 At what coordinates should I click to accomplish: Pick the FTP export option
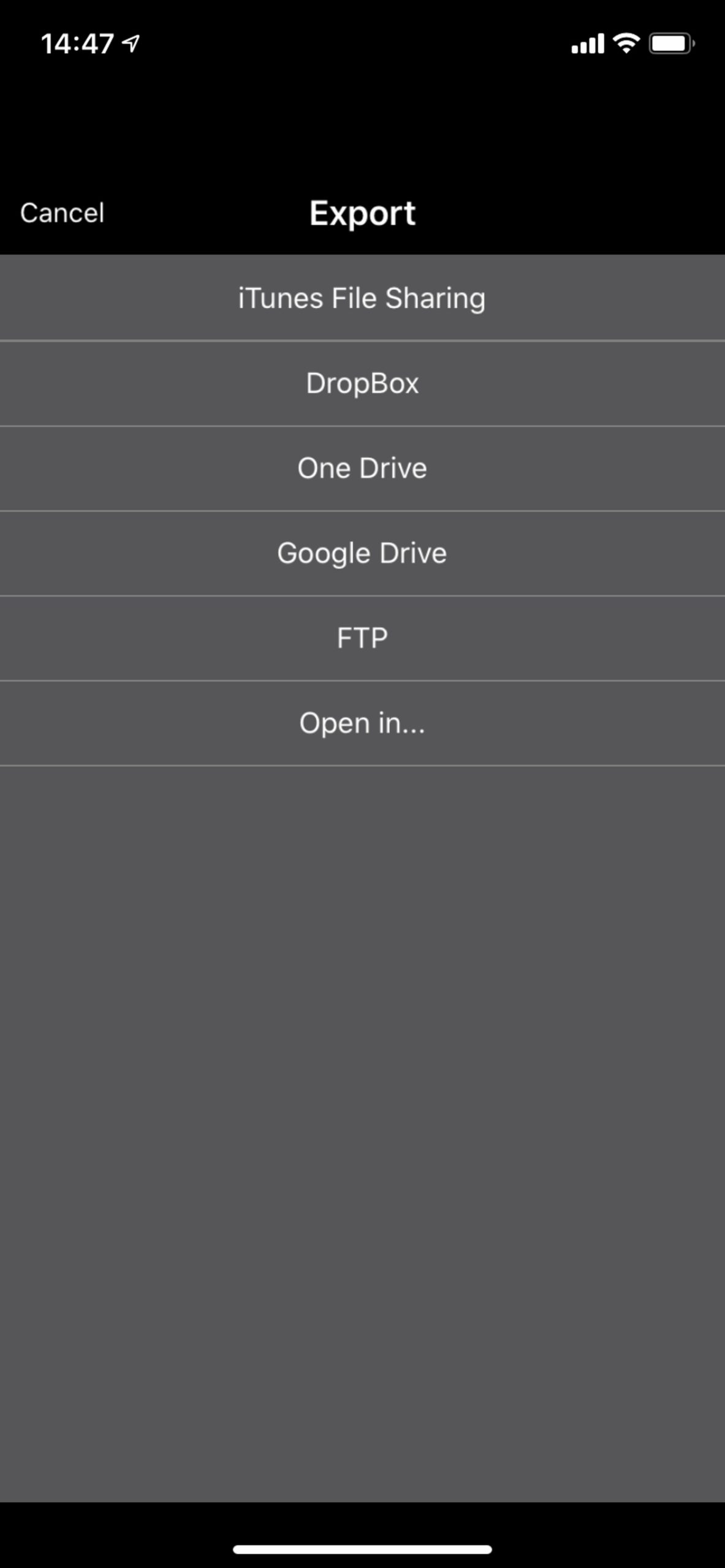point(362,638)
